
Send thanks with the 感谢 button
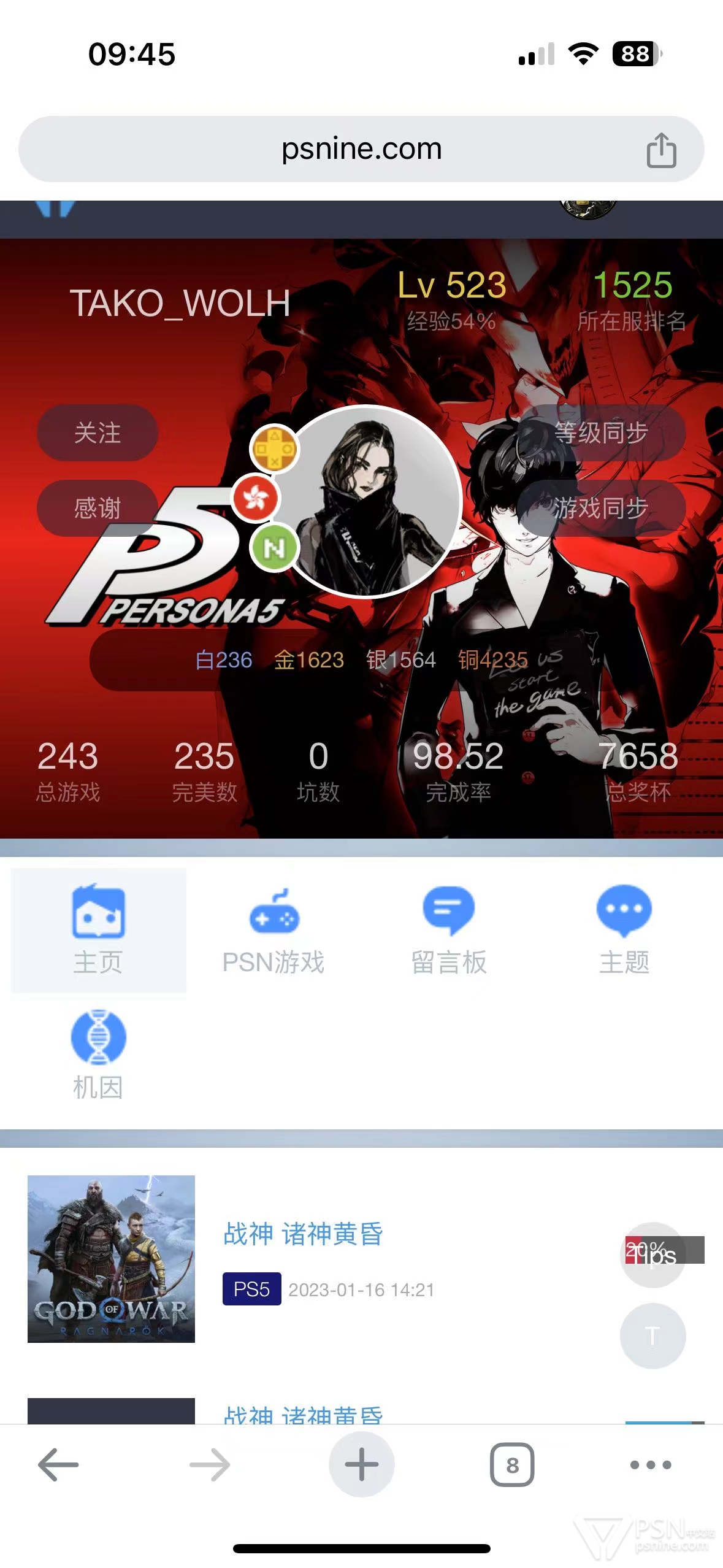point(98,508)
